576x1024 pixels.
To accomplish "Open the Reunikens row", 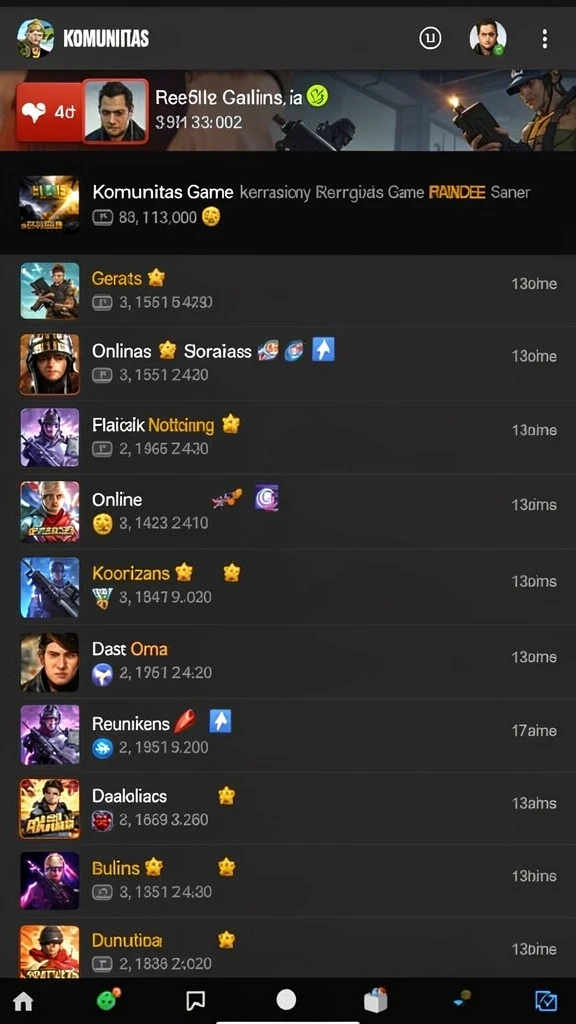I will click(288, 735).
